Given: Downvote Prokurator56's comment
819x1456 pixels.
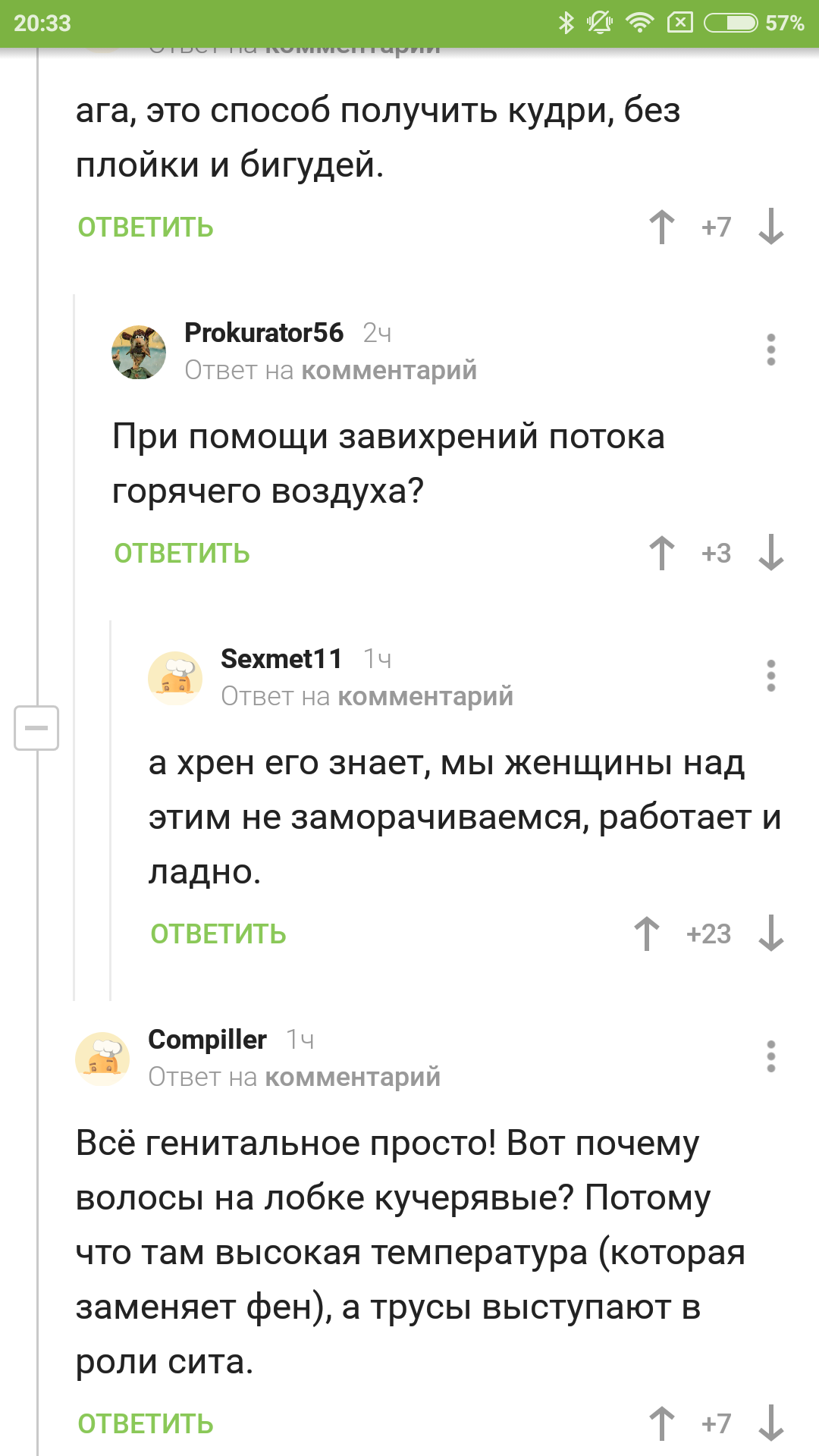Looking at the screenshot, I should [x=771, y=553].
